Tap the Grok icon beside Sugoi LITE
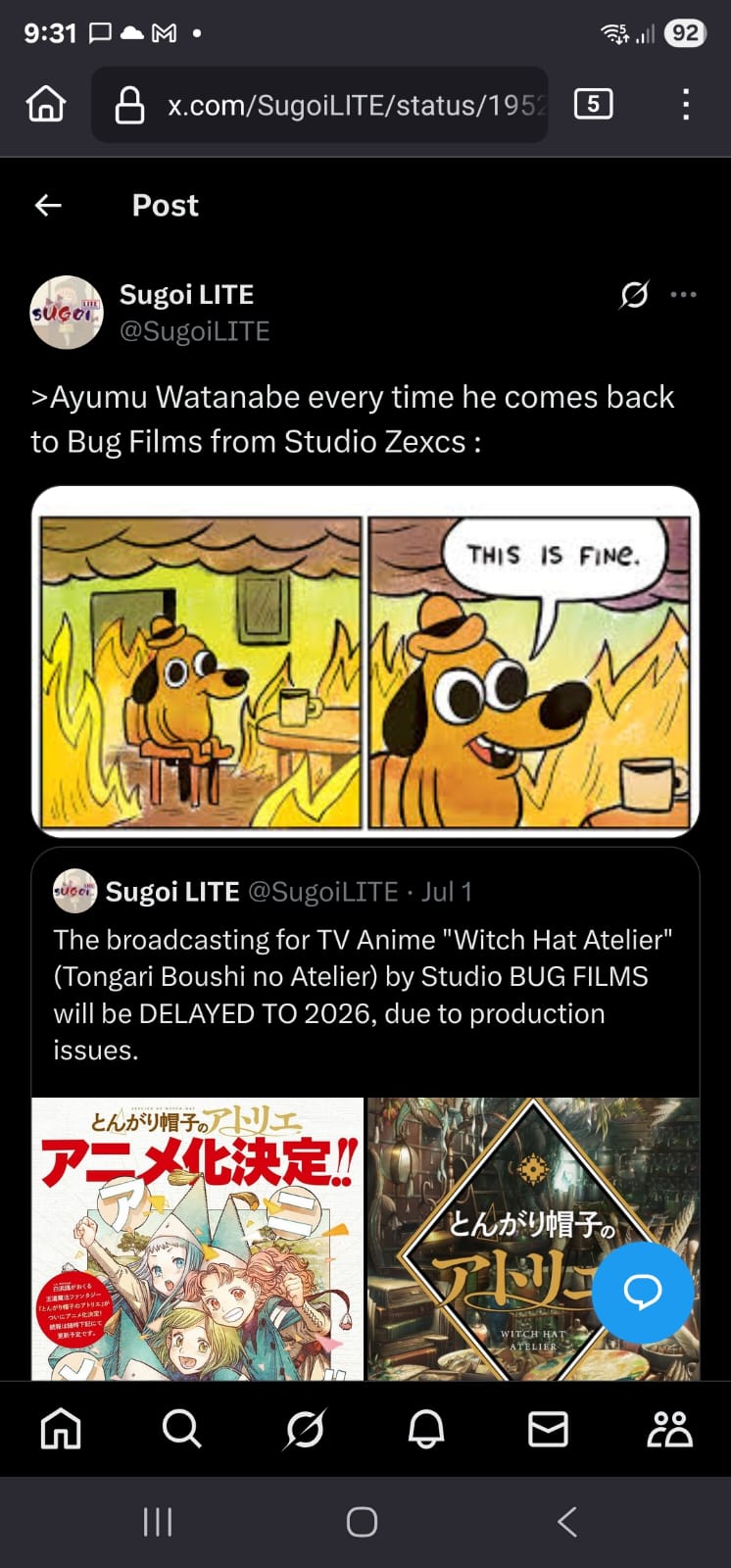731x1568 pixels. tap(634, 294)
